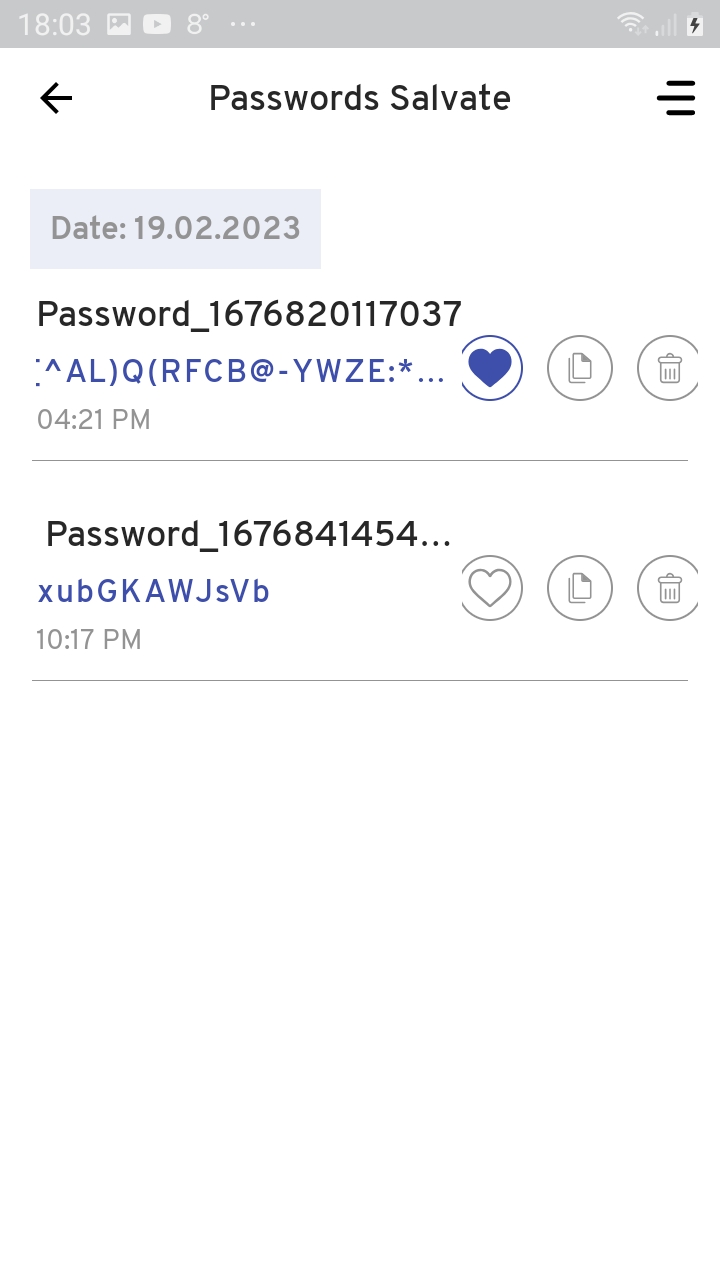The height and width of the screenshot is (1280, 720).
Task: Open the password xubGKAWJsVb
Action: coord(153,591)
